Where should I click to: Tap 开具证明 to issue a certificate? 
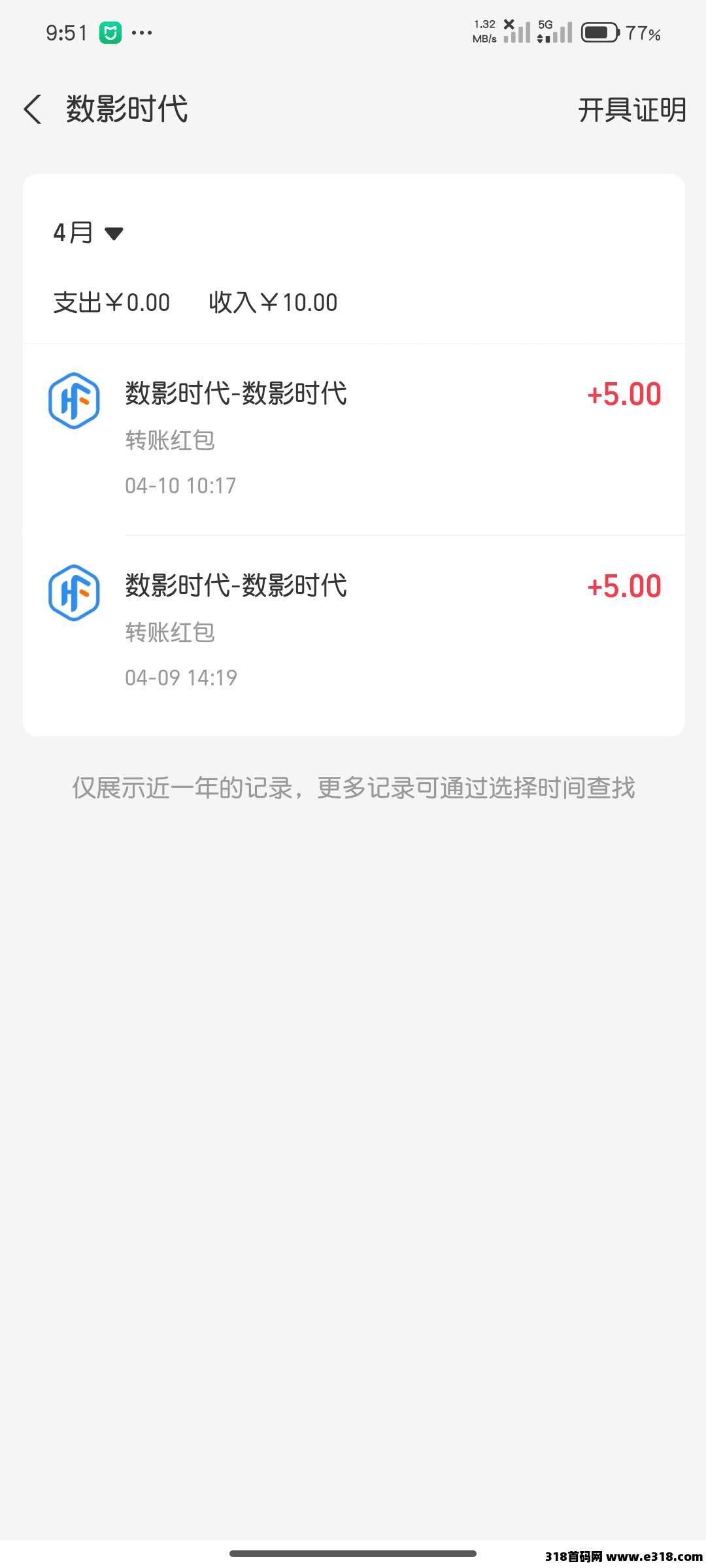[631, 110]
